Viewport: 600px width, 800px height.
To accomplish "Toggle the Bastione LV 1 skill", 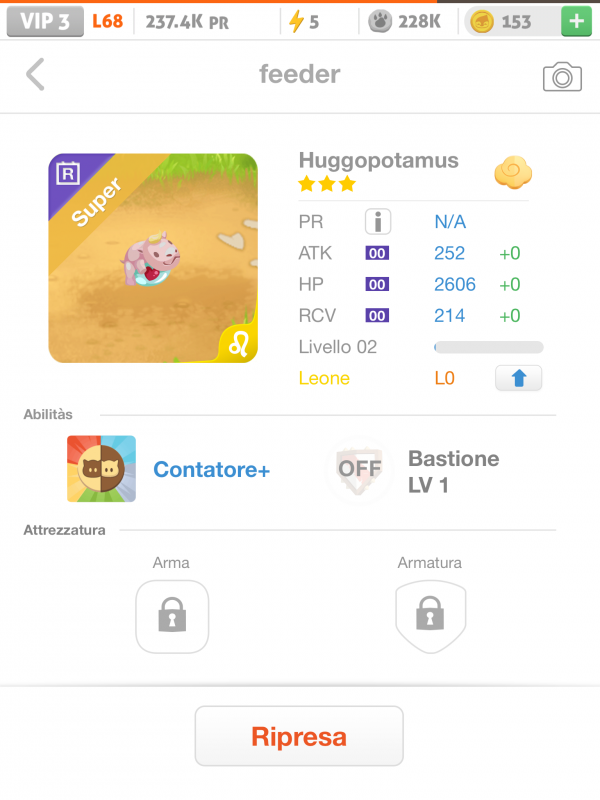I will [x=359, y=469].
